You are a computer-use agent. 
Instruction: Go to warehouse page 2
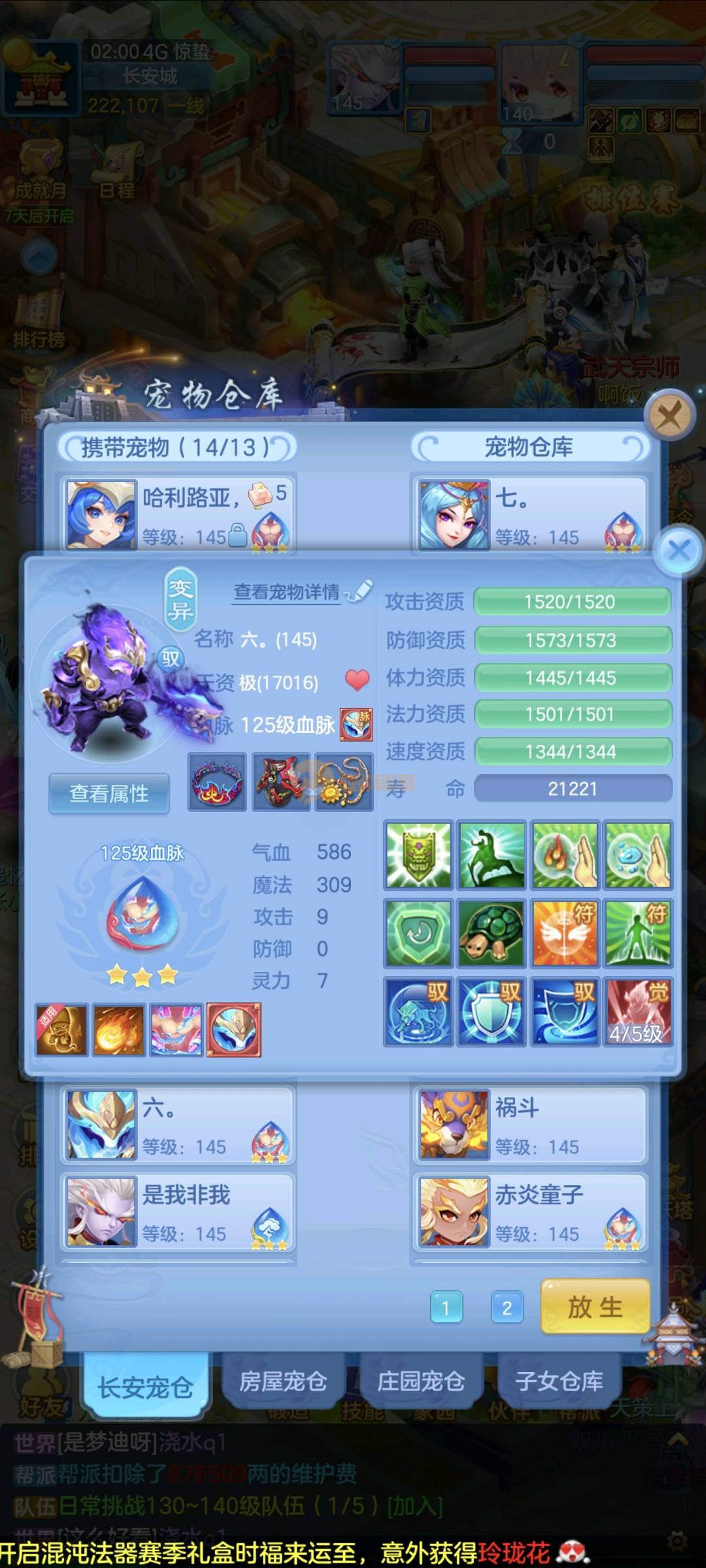(507, 1308)
